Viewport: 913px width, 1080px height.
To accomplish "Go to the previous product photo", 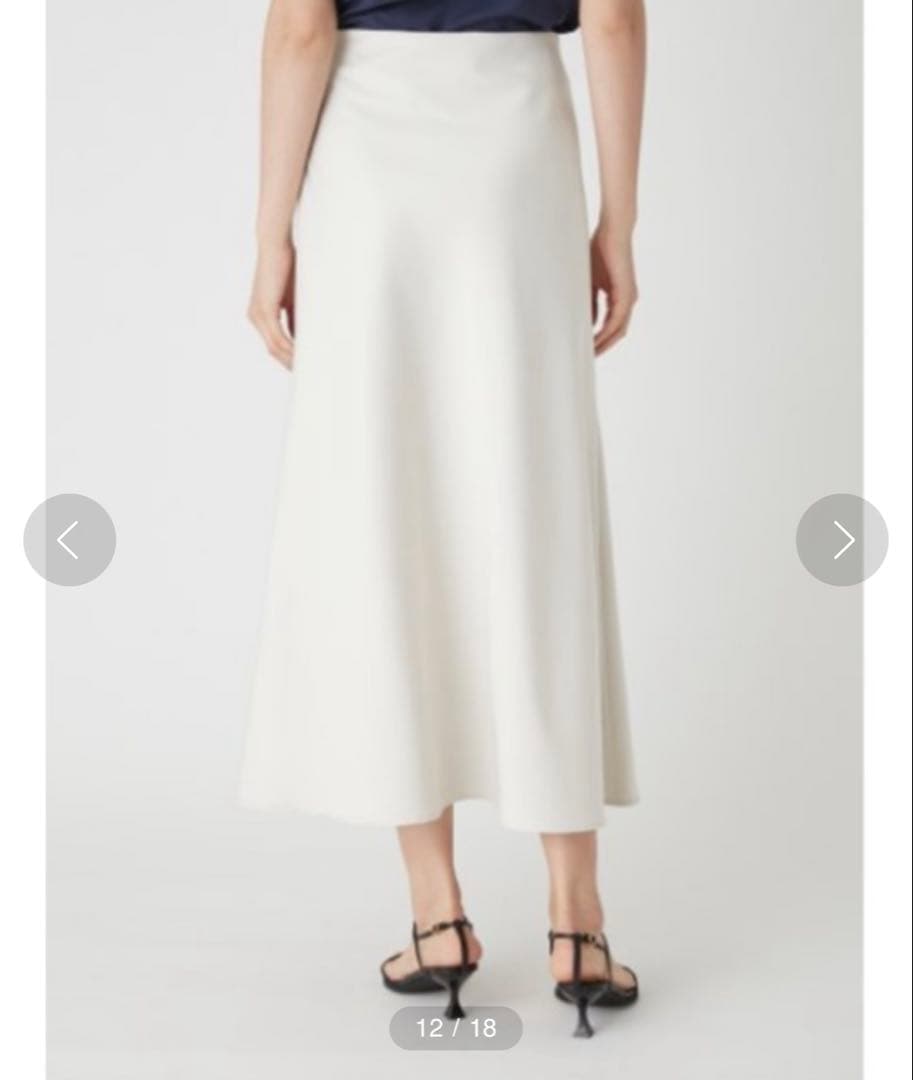I will pyautogui.click(x=69, y=540).
